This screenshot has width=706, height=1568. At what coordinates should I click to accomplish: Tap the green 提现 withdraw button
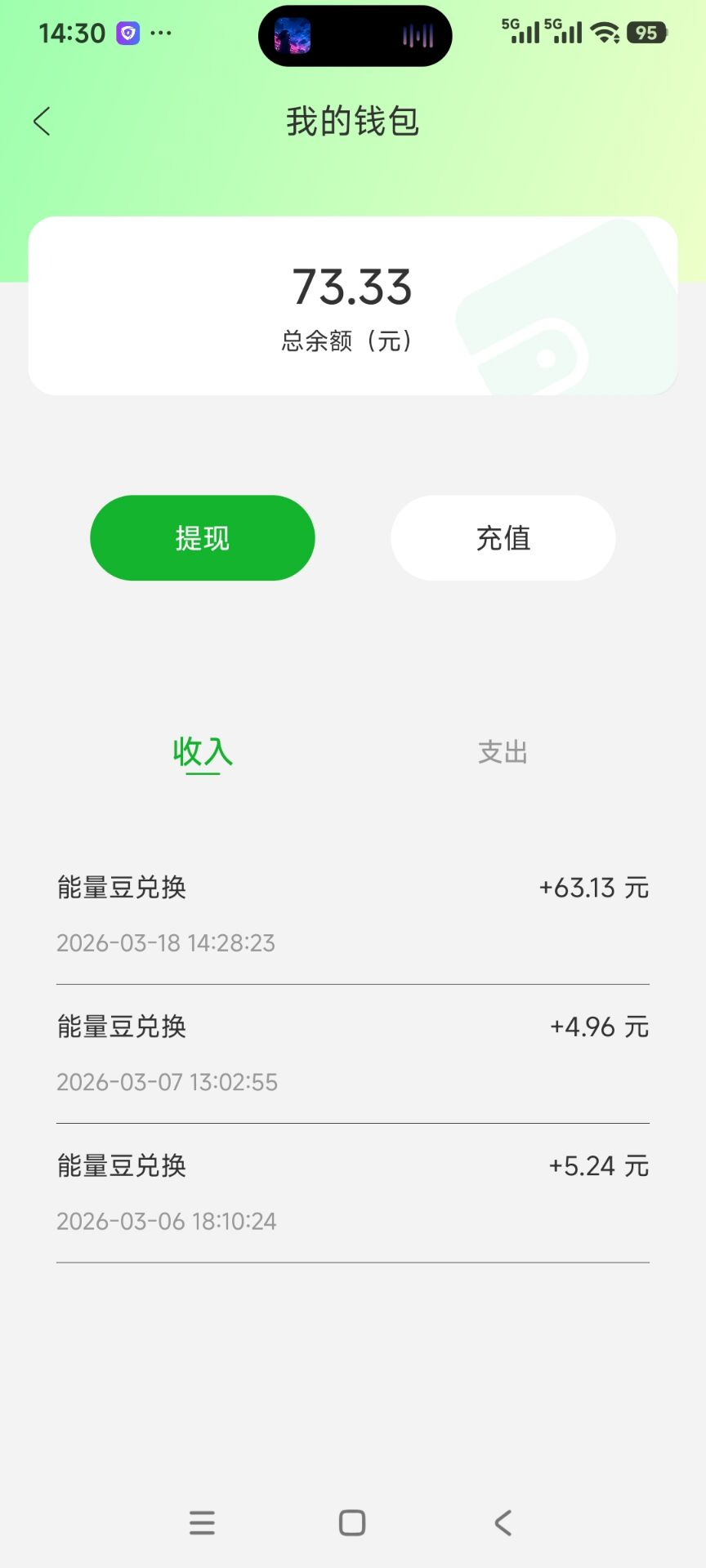click(x=202, y=538)
